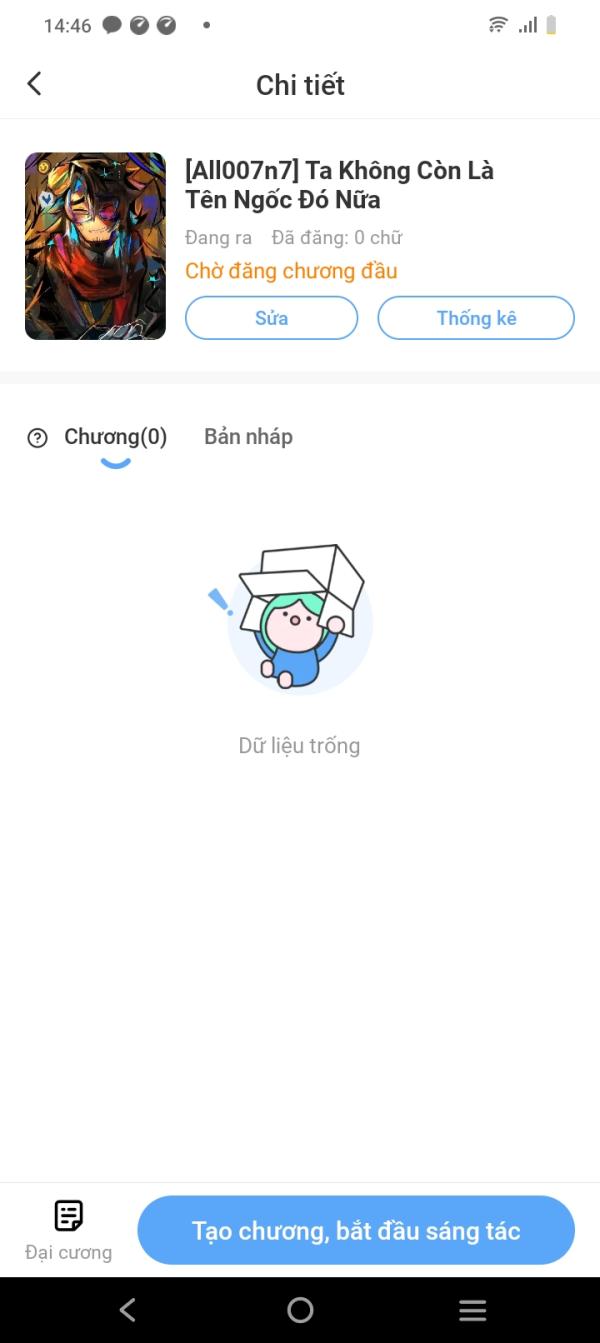Open recent apps from navigation bar
The height and width of the screenshot is (1343, 600).
click(x=472, y=1310)
